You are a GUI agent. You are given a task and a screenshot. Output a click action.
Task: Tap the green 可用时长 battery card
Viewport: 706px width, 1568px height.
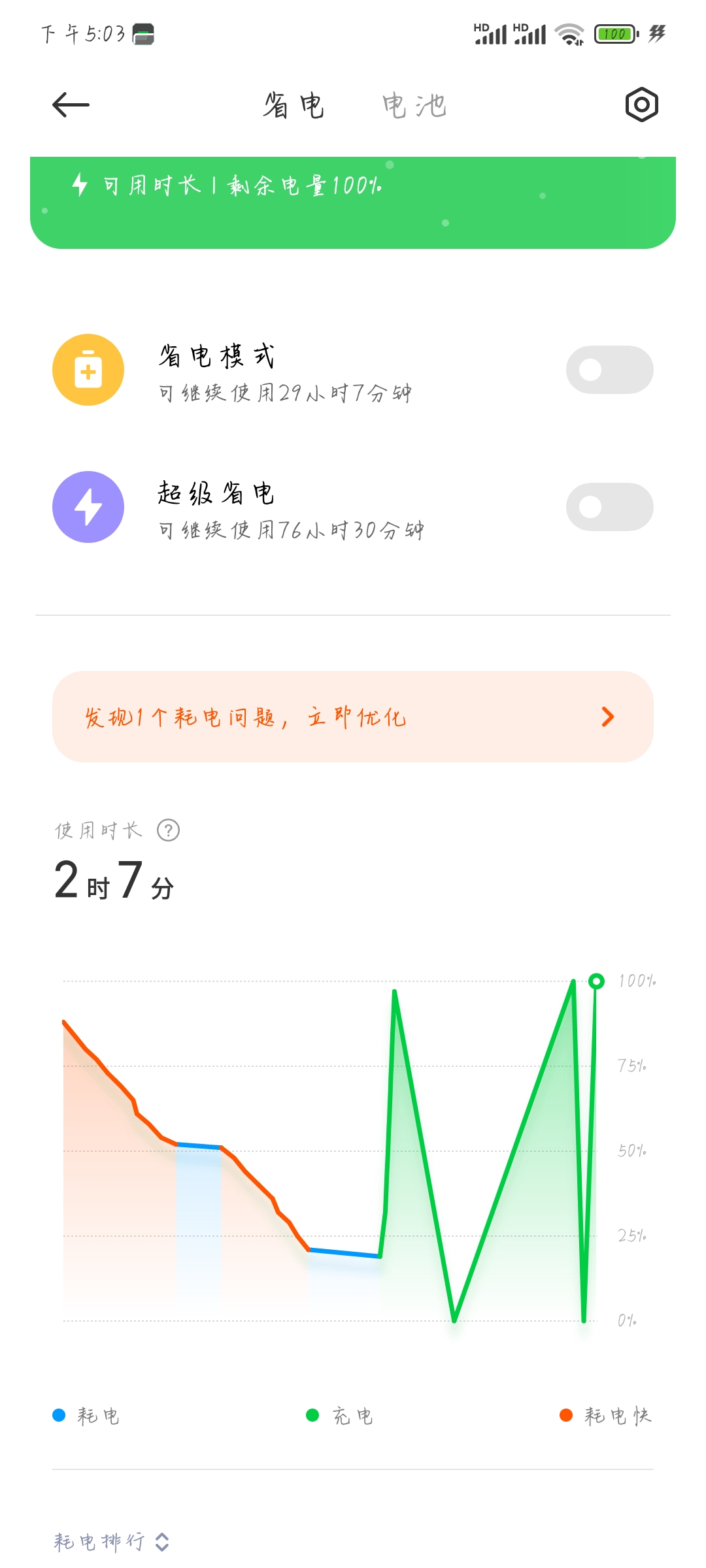tap(353, 203)
